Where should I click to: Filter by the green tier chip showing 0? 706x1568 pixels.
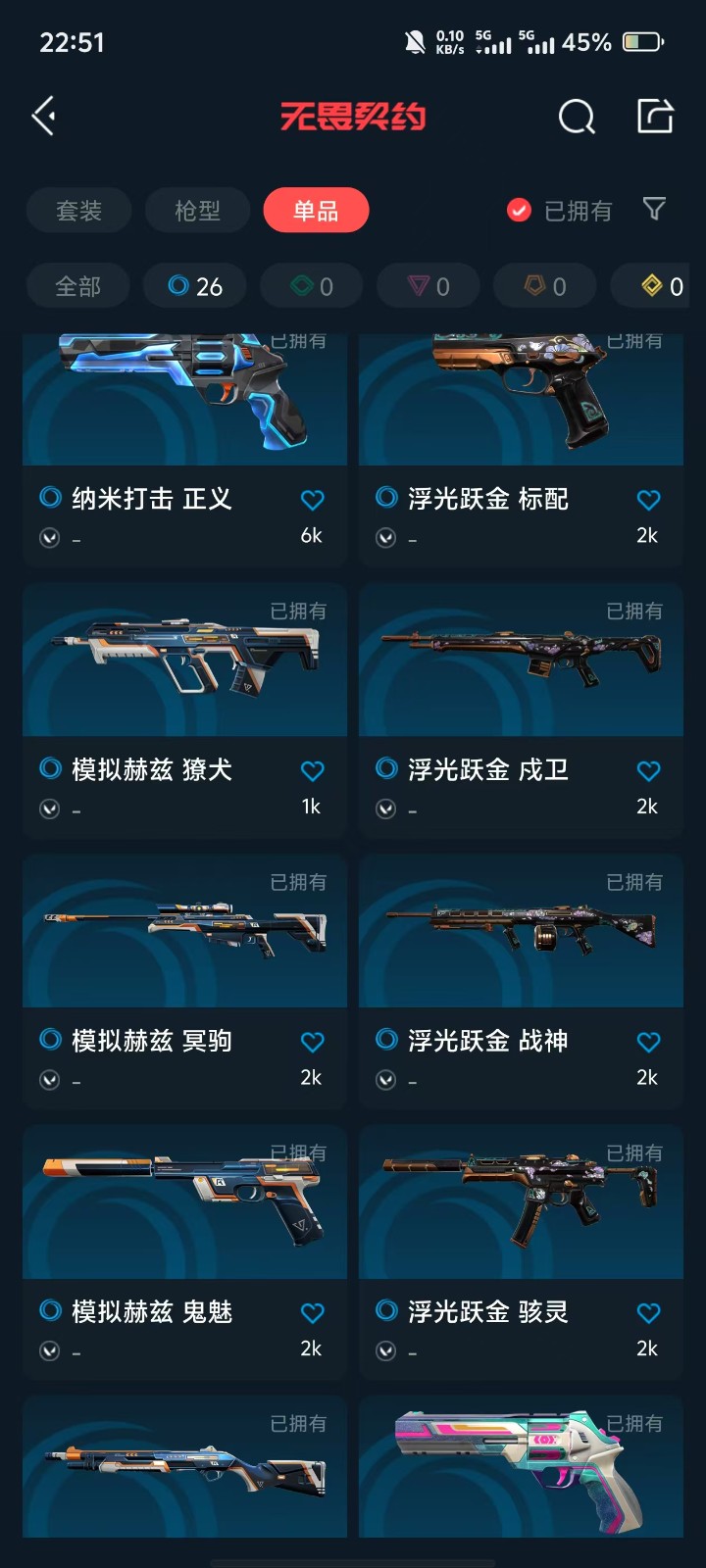click(x=312, y=286)
